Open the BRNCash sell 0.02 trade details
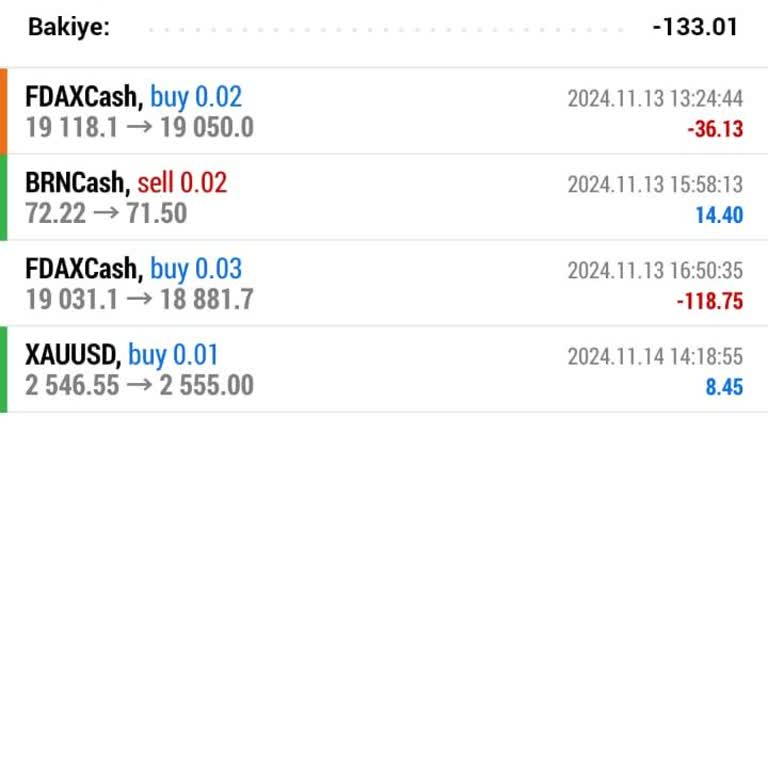 click(x=384, y=198)
